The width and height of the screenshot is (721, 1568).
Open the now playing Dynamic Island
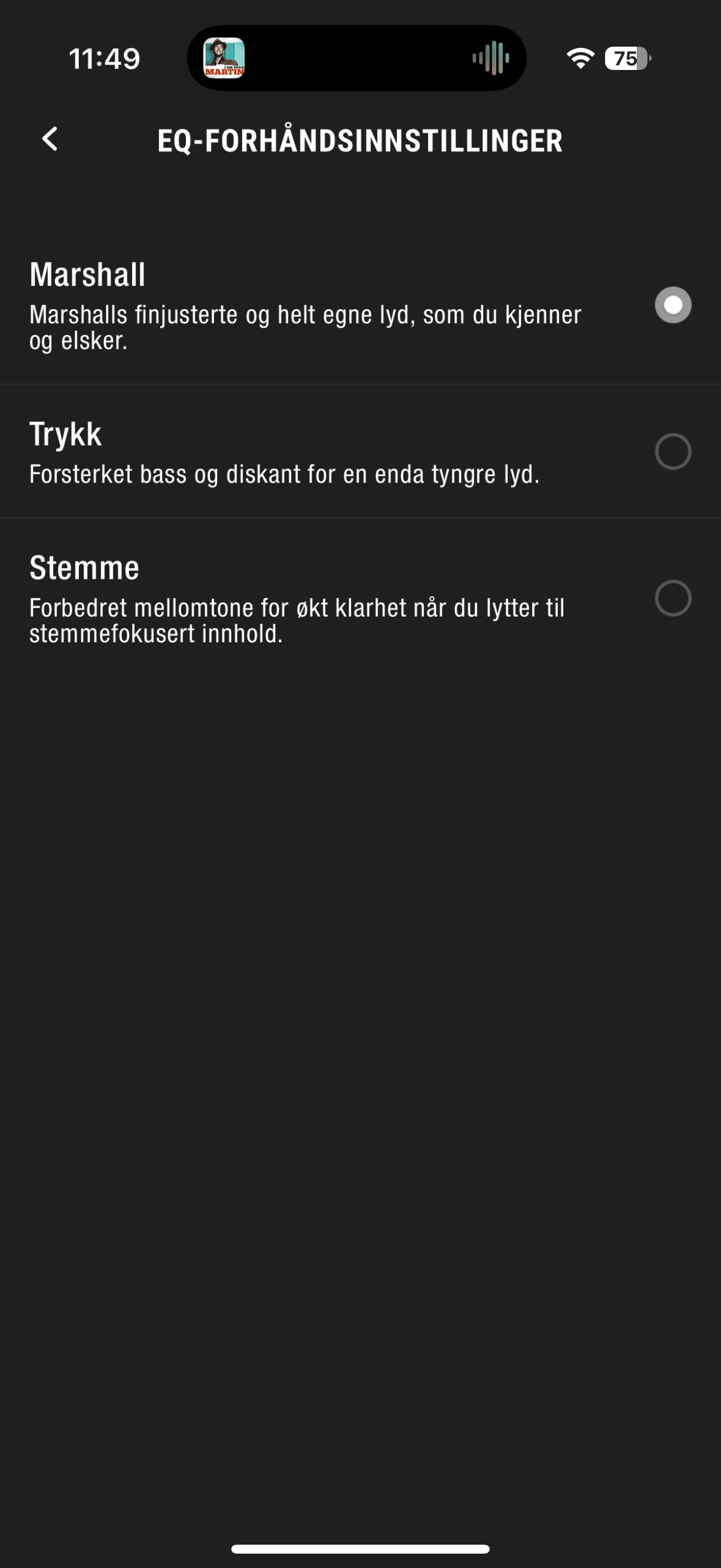(356, 59)
